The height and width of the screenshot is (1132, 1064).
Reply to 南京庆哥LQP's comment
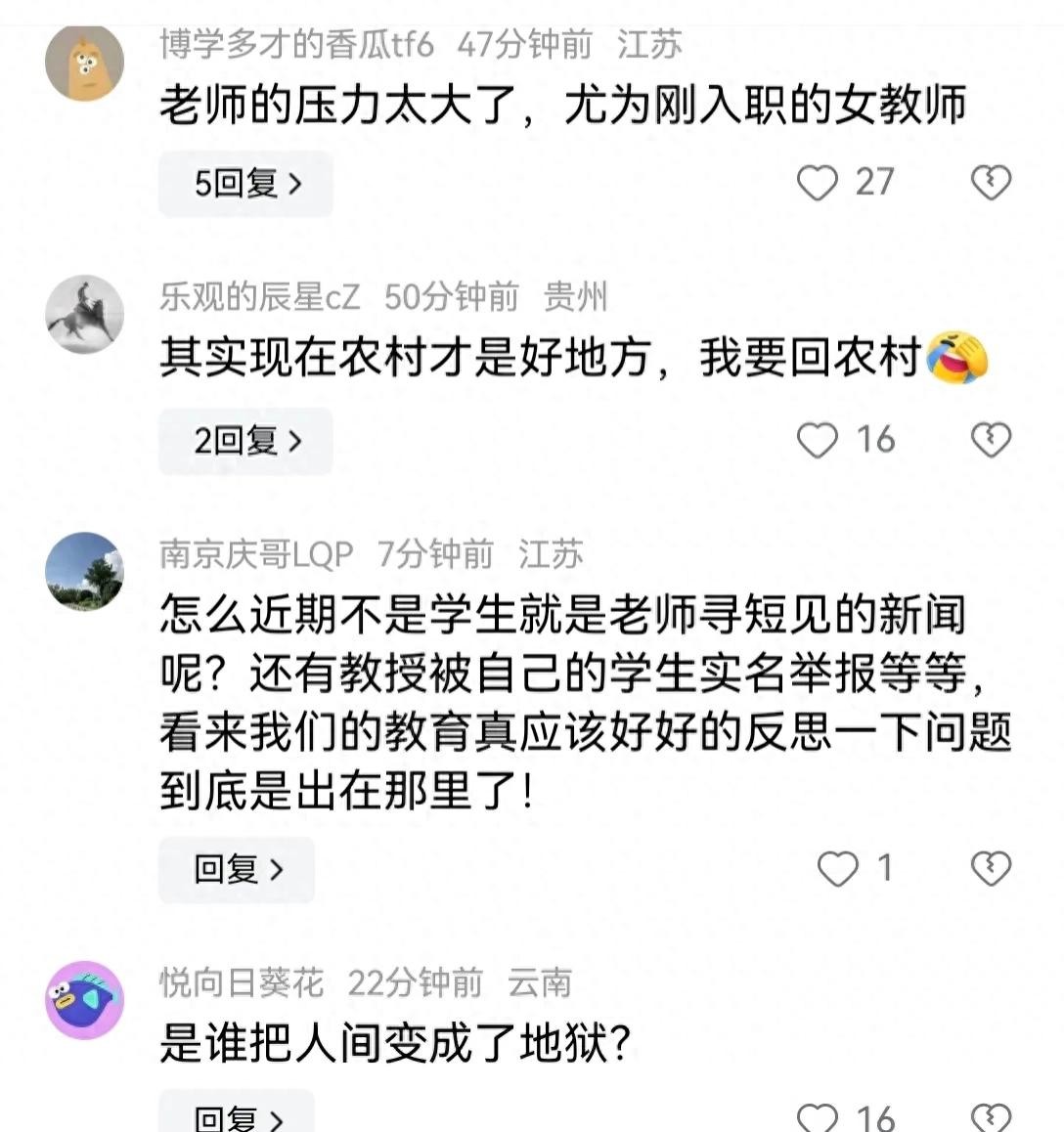coord(237,869)
